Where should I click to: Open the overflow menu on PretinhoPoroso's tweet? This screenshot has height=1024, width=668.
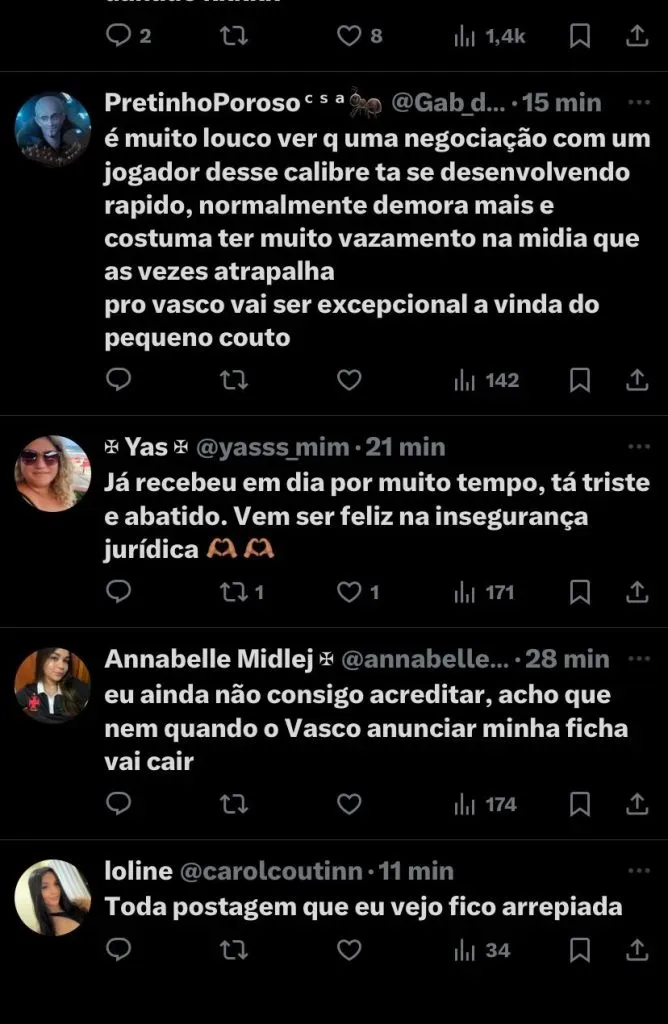(x=637, y=103)
